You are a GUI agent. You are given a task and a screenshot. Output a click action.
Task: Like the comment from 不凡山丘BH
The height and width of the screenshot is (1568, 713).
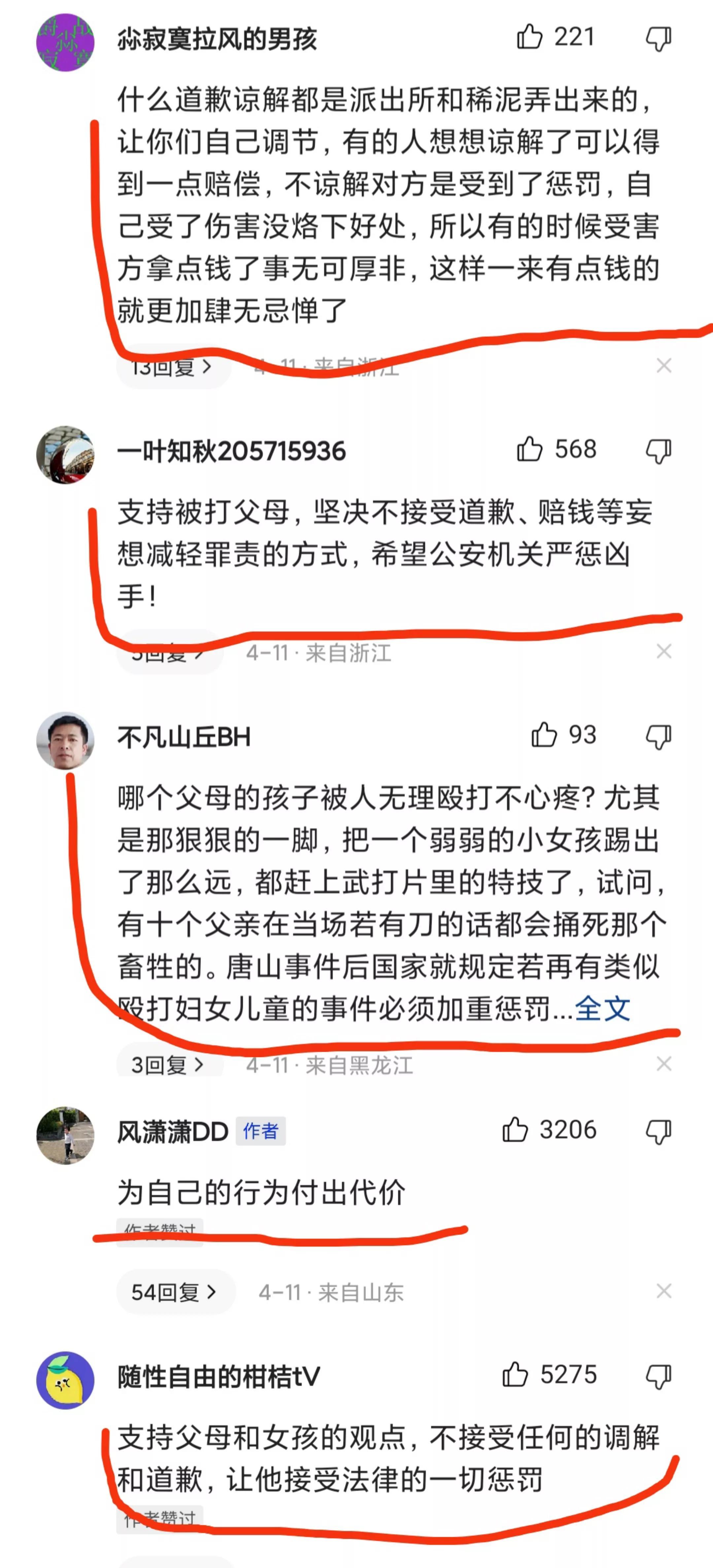point(544,735)
